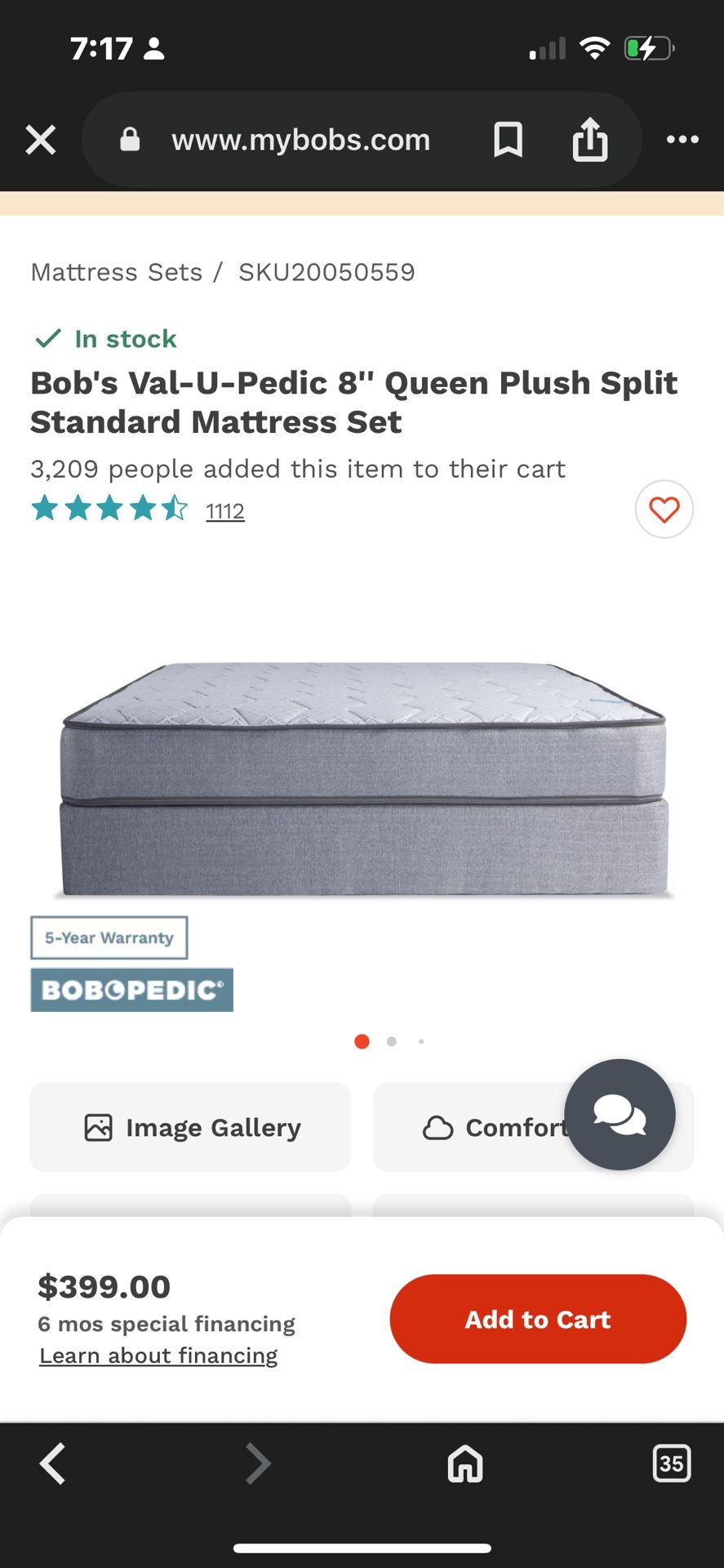Tap the lock icon to view site security
Viewport: 724px width, 1568px height.
pyautogui.click(x=129, y=139)
